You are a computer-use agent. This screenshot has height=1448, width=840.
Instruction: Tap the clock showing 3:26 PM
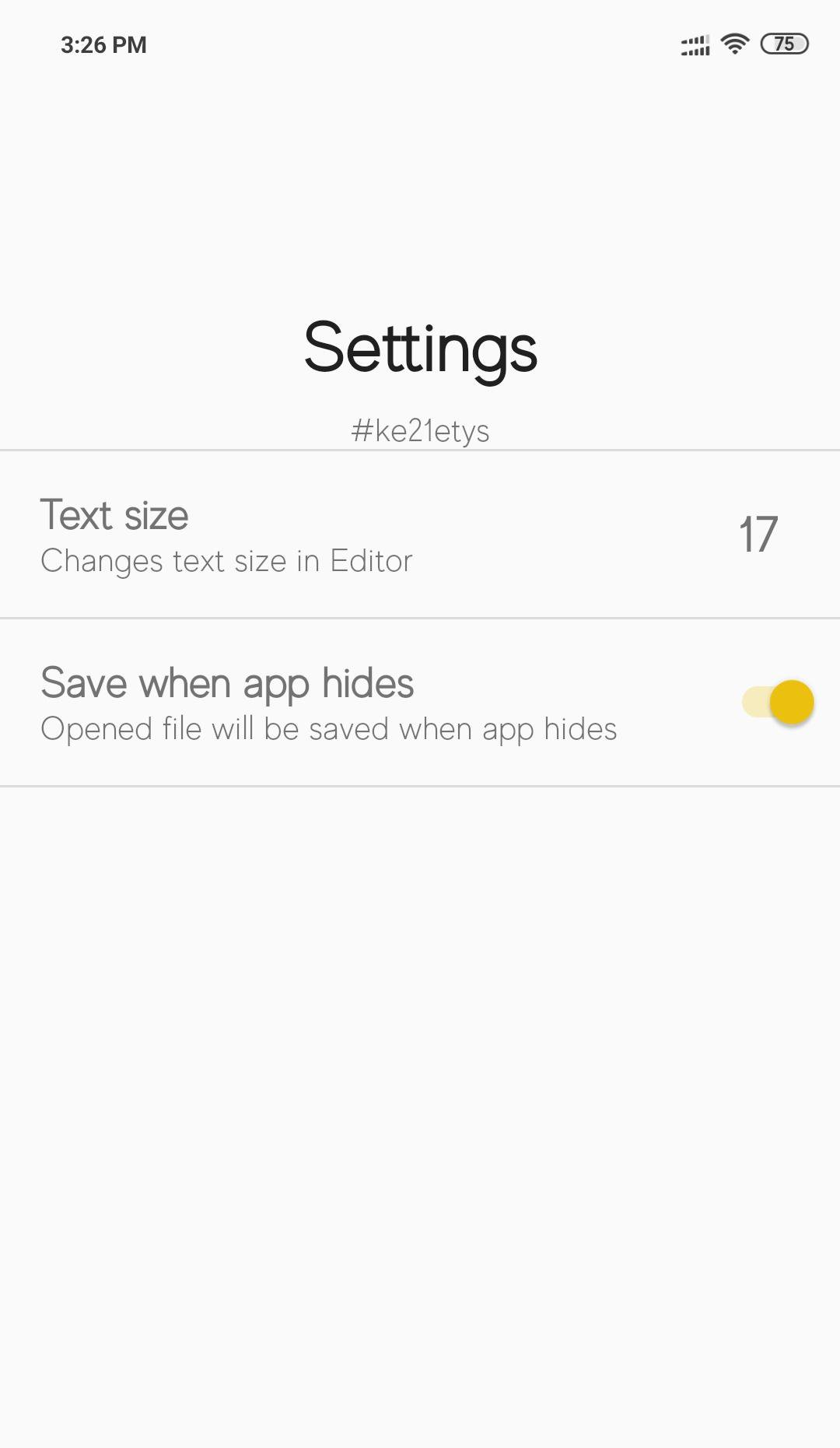point(103,44)
